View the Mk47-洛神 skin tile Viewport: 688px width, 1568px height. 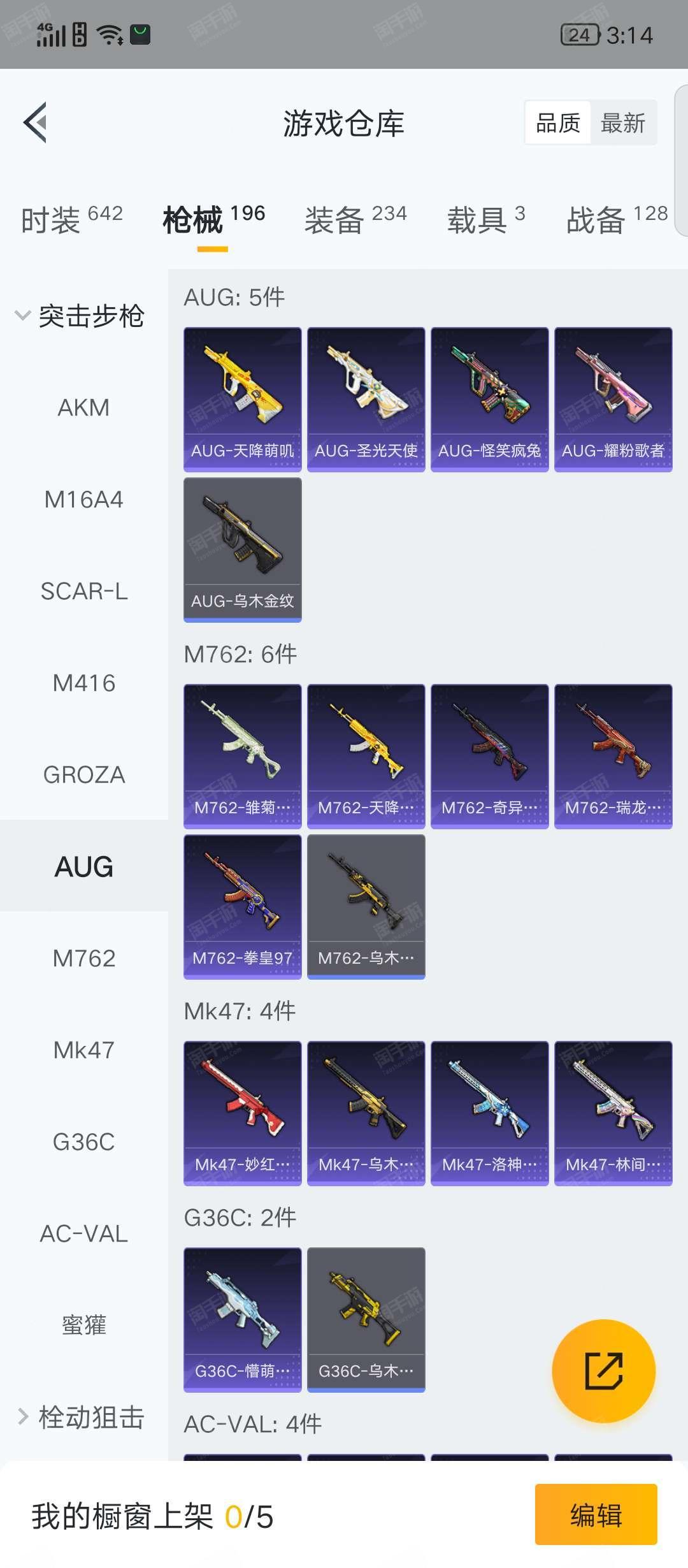tap(489, 1113)
